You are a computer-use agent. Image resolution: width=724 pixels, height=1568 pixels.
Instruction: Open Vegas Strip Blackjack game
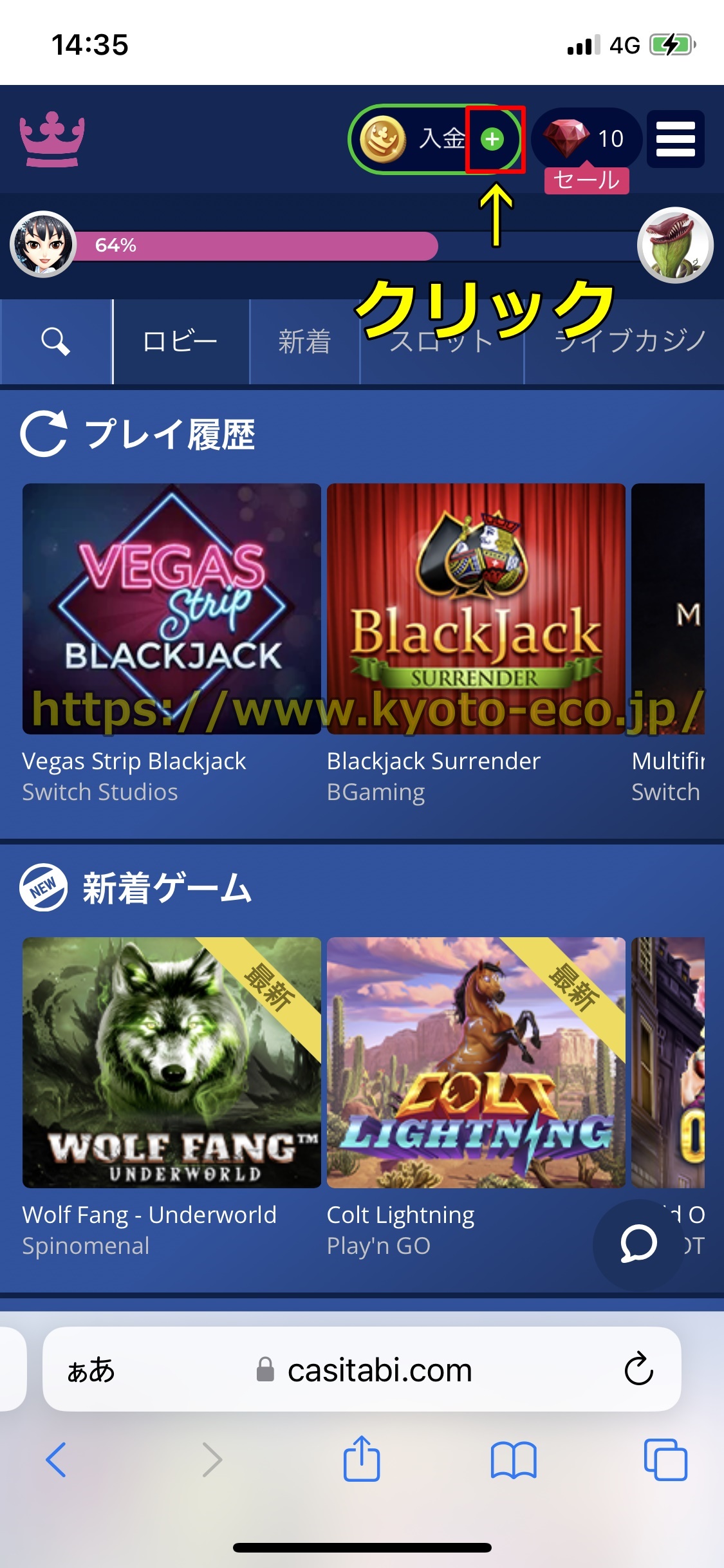pos(171,608)
